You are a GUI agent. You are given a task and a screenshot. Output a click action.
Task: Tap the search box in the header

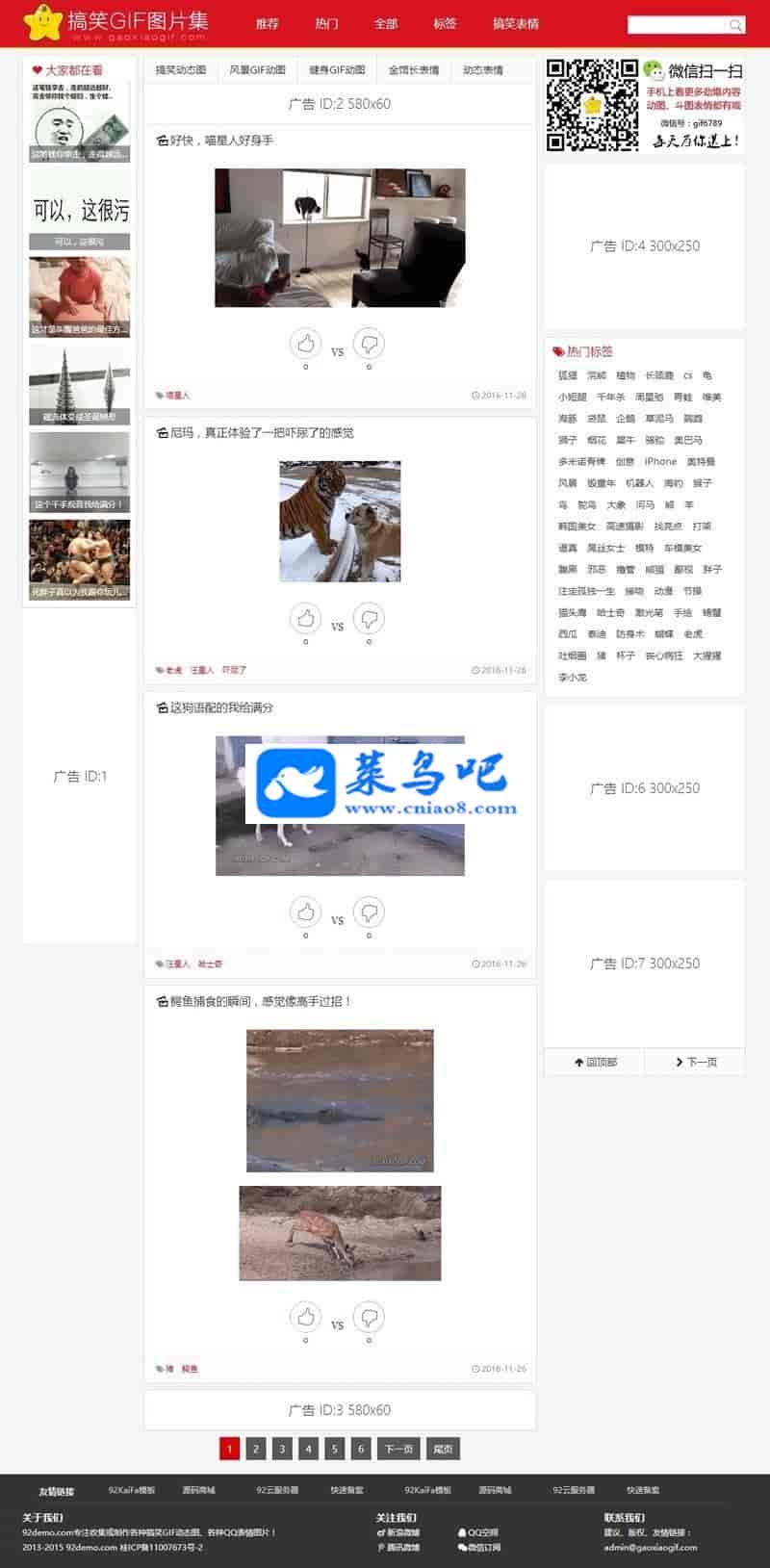tap(678, 25)
